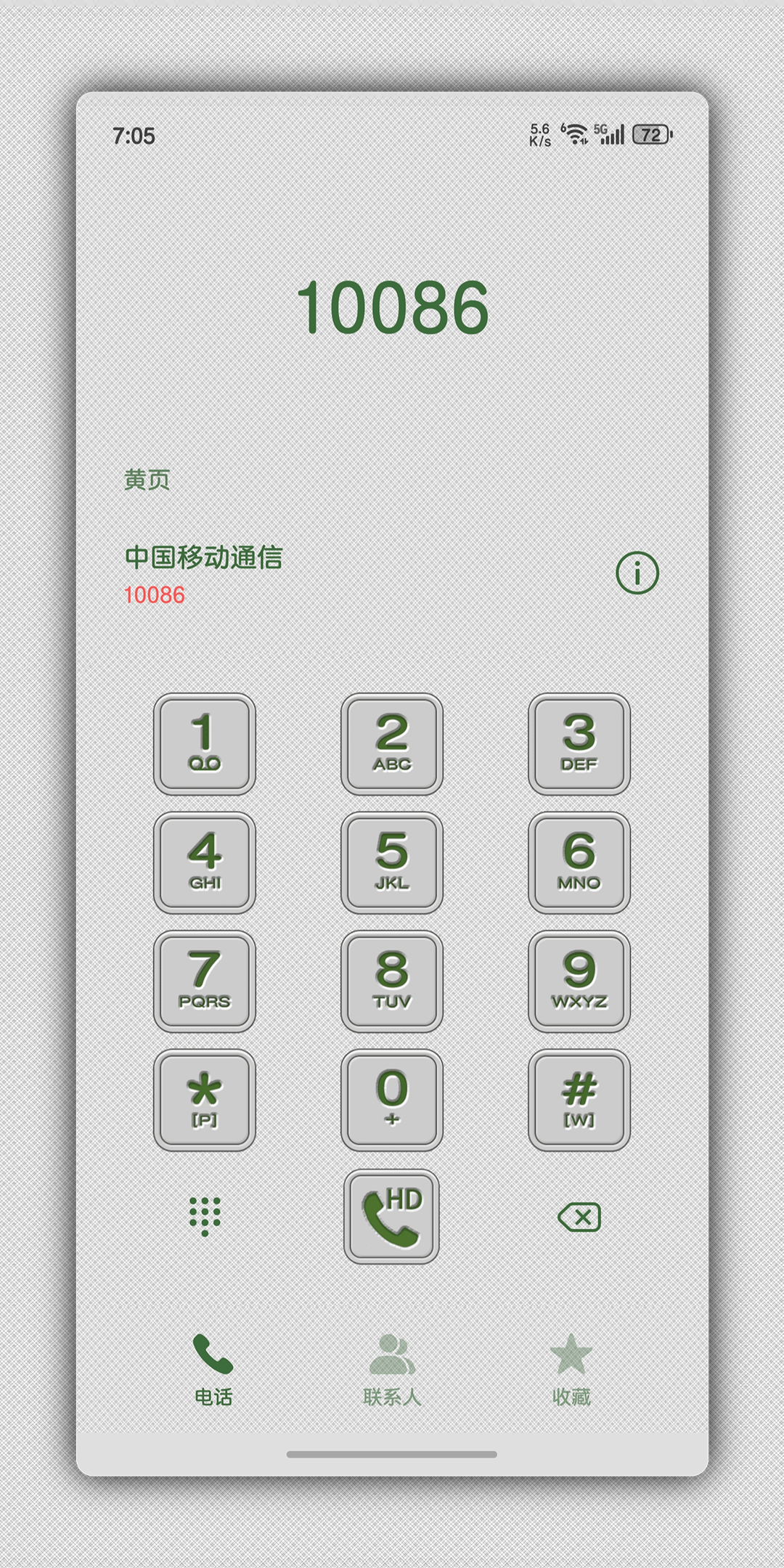This screenshot has width=784, height=1568.
Task: Enter digit 5 JKL
Action: pyautogui.click(x=392, y=862)
